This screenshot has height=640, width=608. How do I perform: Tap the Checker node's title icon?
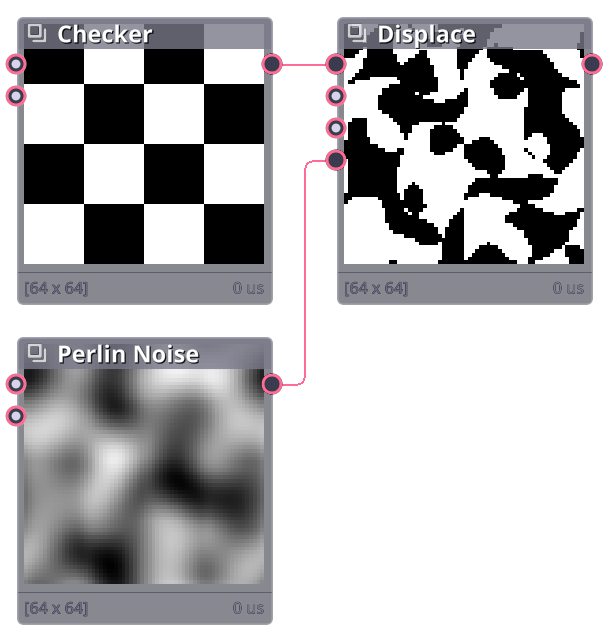tap(37, 34)
